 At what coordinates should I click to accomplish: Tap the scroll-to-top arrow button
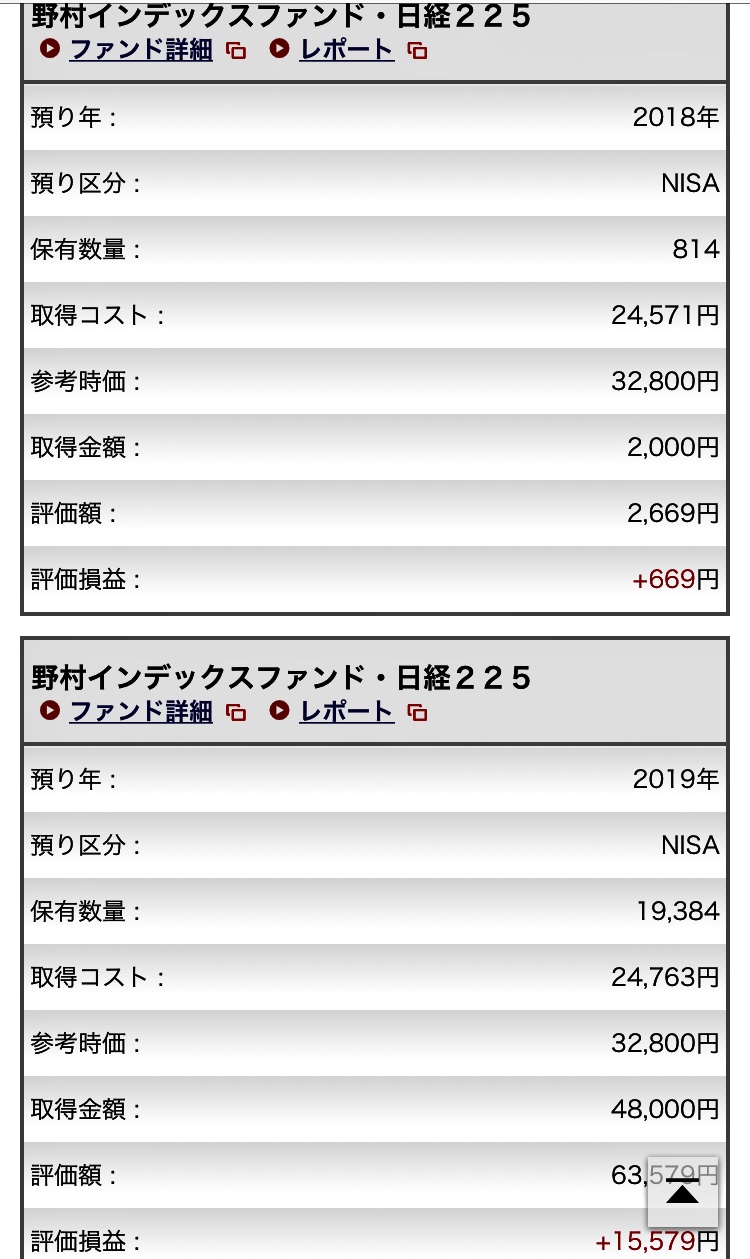683,1192
